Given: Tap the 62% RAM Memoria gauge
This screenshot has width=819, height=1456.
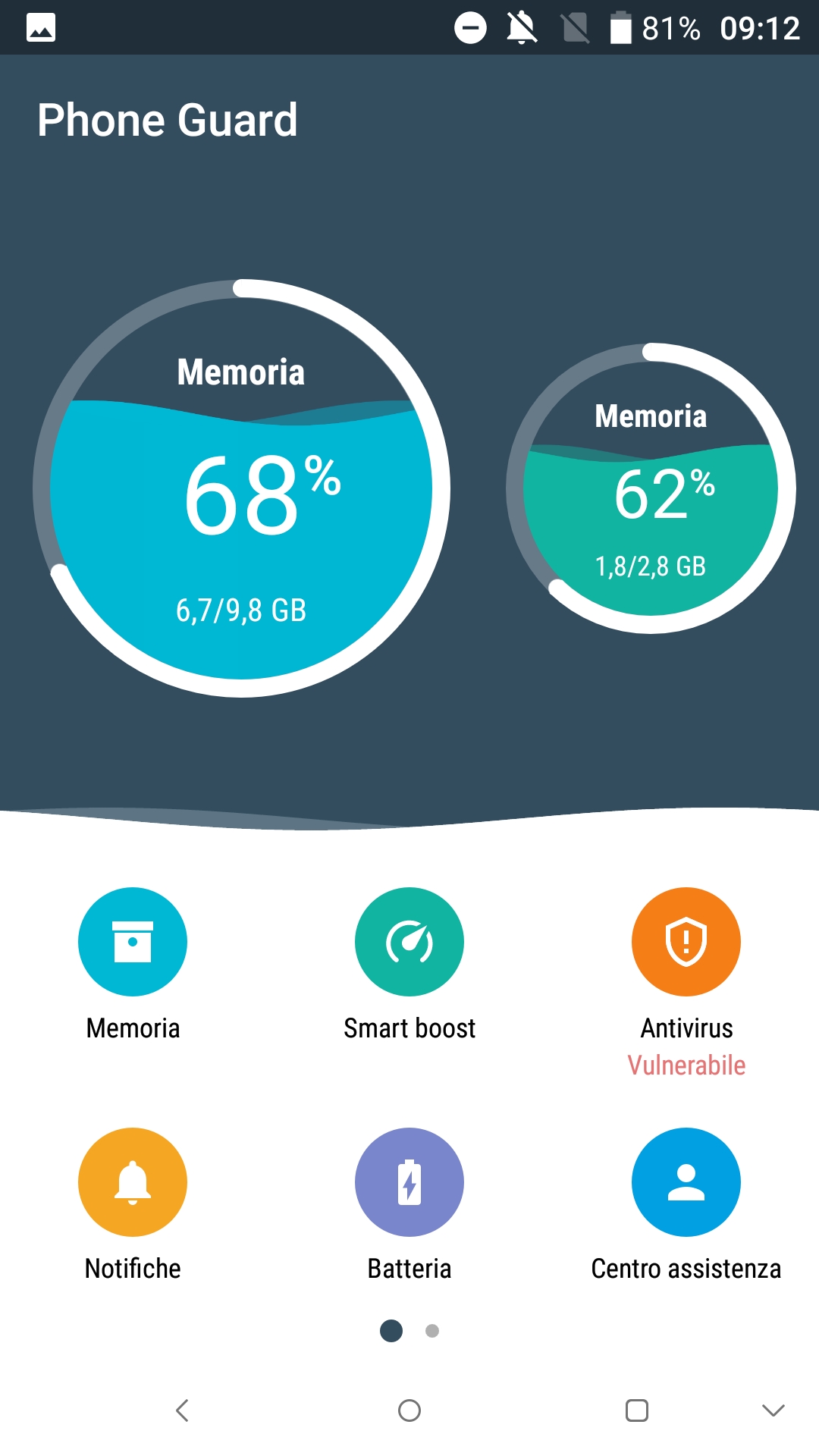Looking at the screenshot, I should point(651,488).
